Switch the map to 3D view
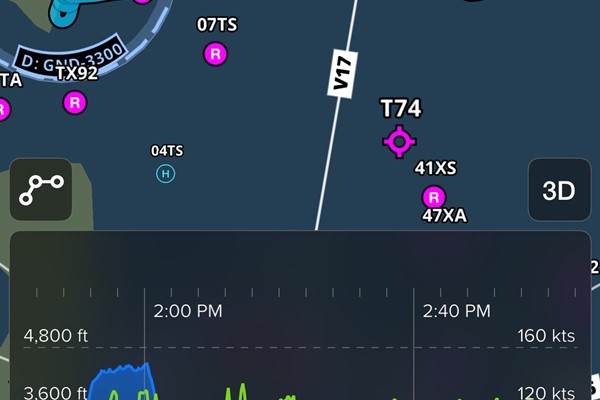 pos(559,190)
